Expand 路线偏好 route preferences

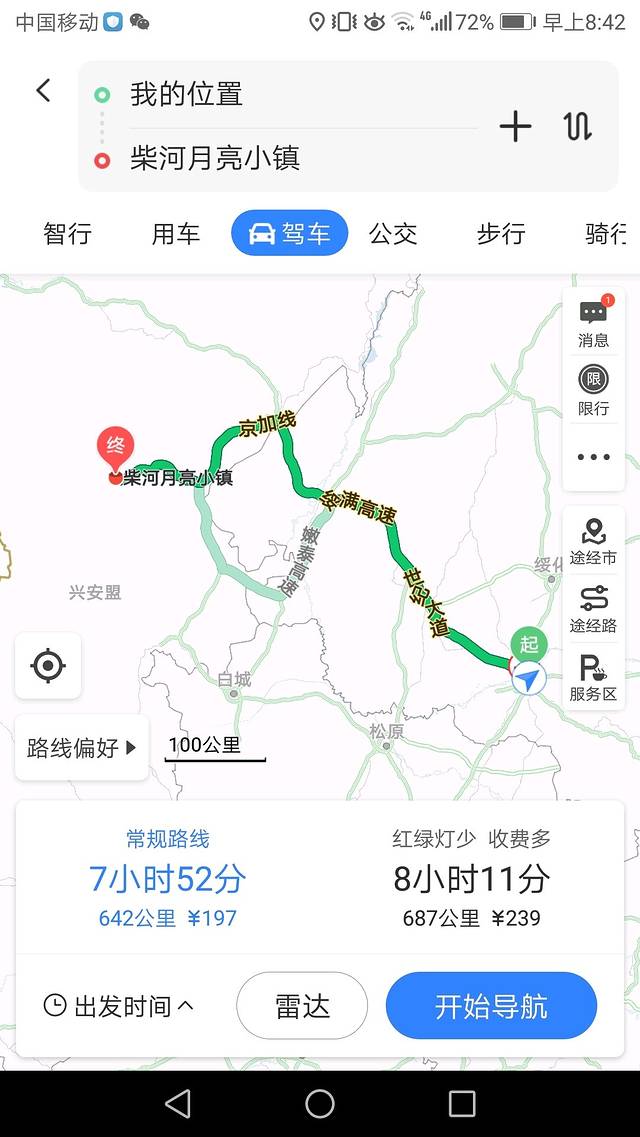tap(81, 747)
